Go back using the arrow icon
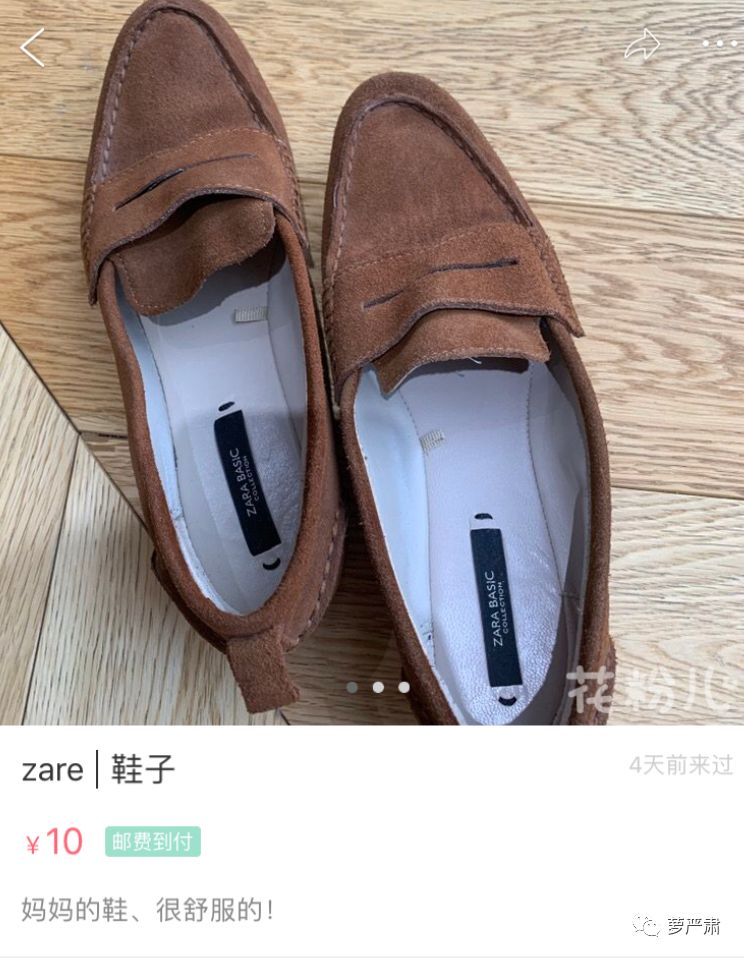The image size is (744, 958). coord(33,47)
